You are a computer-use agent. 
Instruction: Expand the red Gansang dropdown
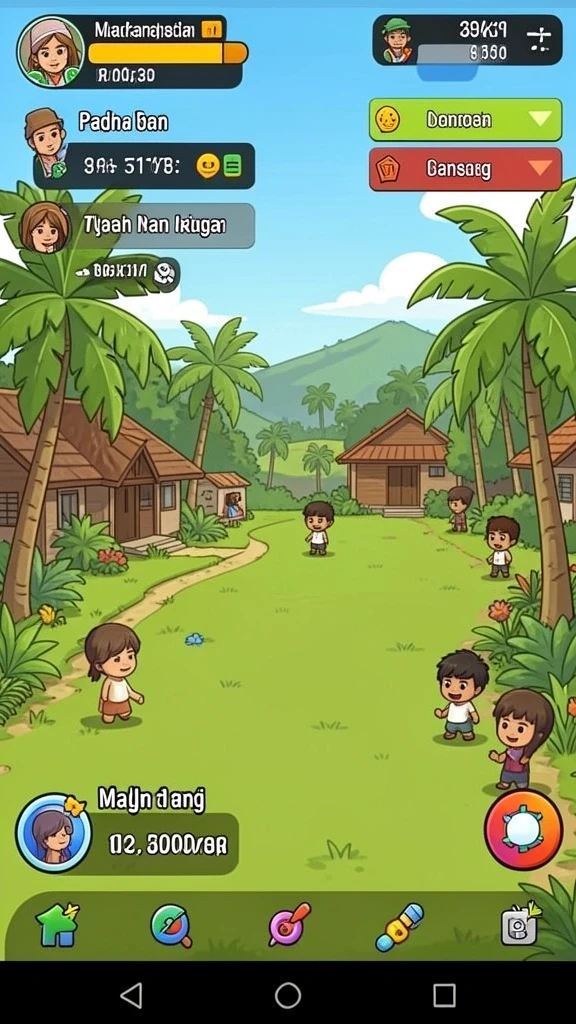(466, 169)
